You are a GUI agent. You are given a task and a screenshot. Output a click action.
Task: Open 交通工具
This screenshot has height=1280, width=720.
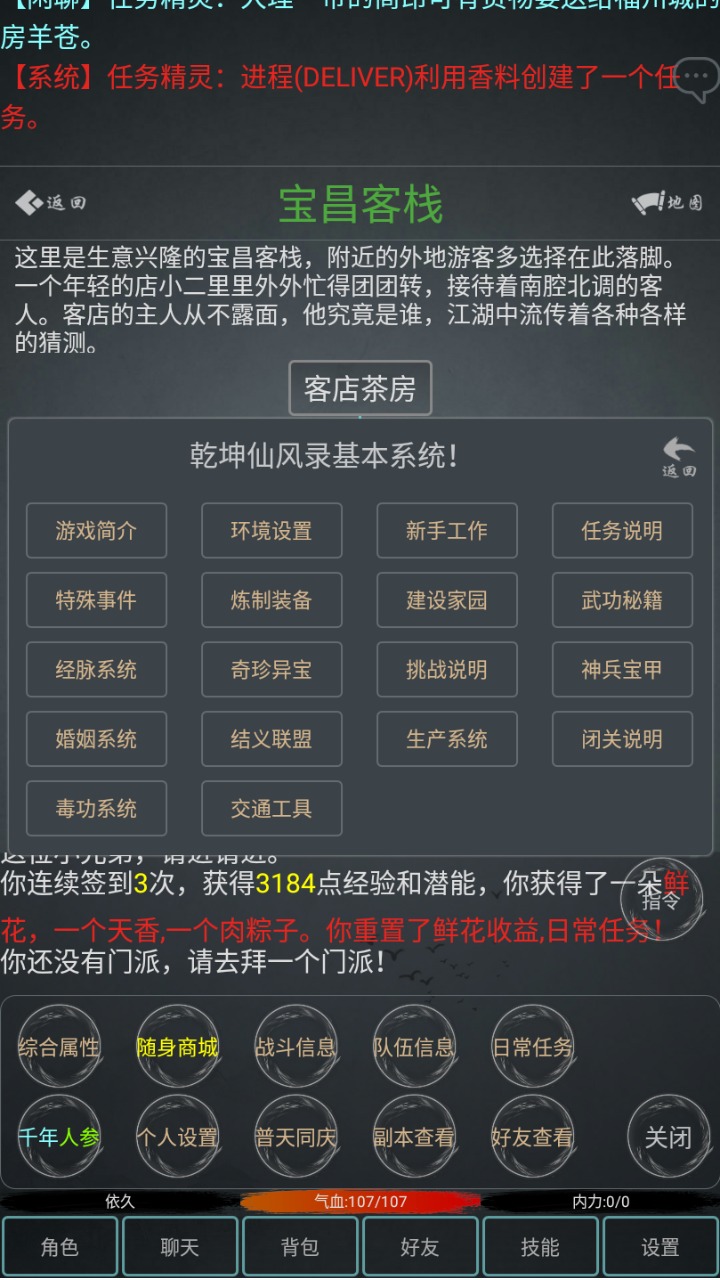271,808
